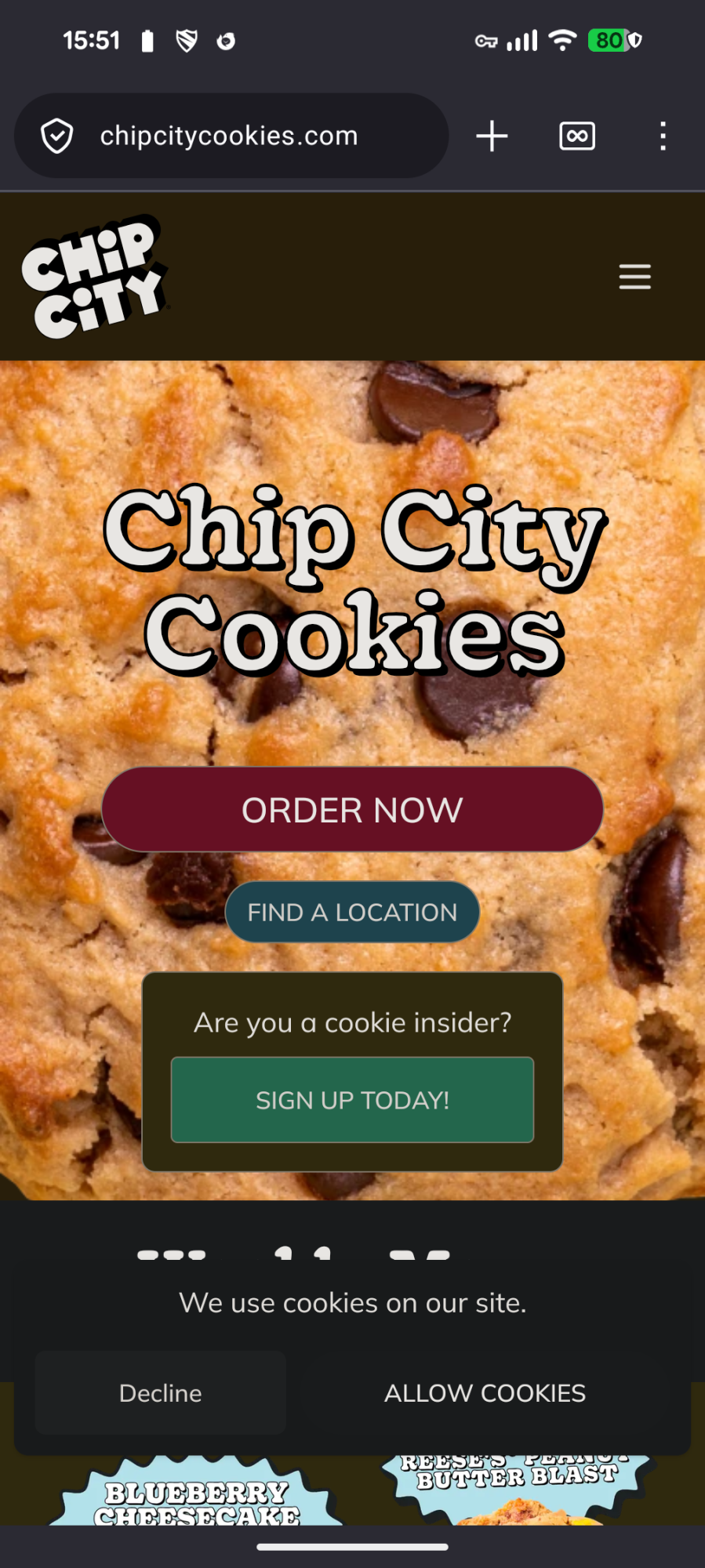Open the hamburger navigation menu
Image resolution: width=705 pixels, height=1568 pixels.
click(634, 277)
